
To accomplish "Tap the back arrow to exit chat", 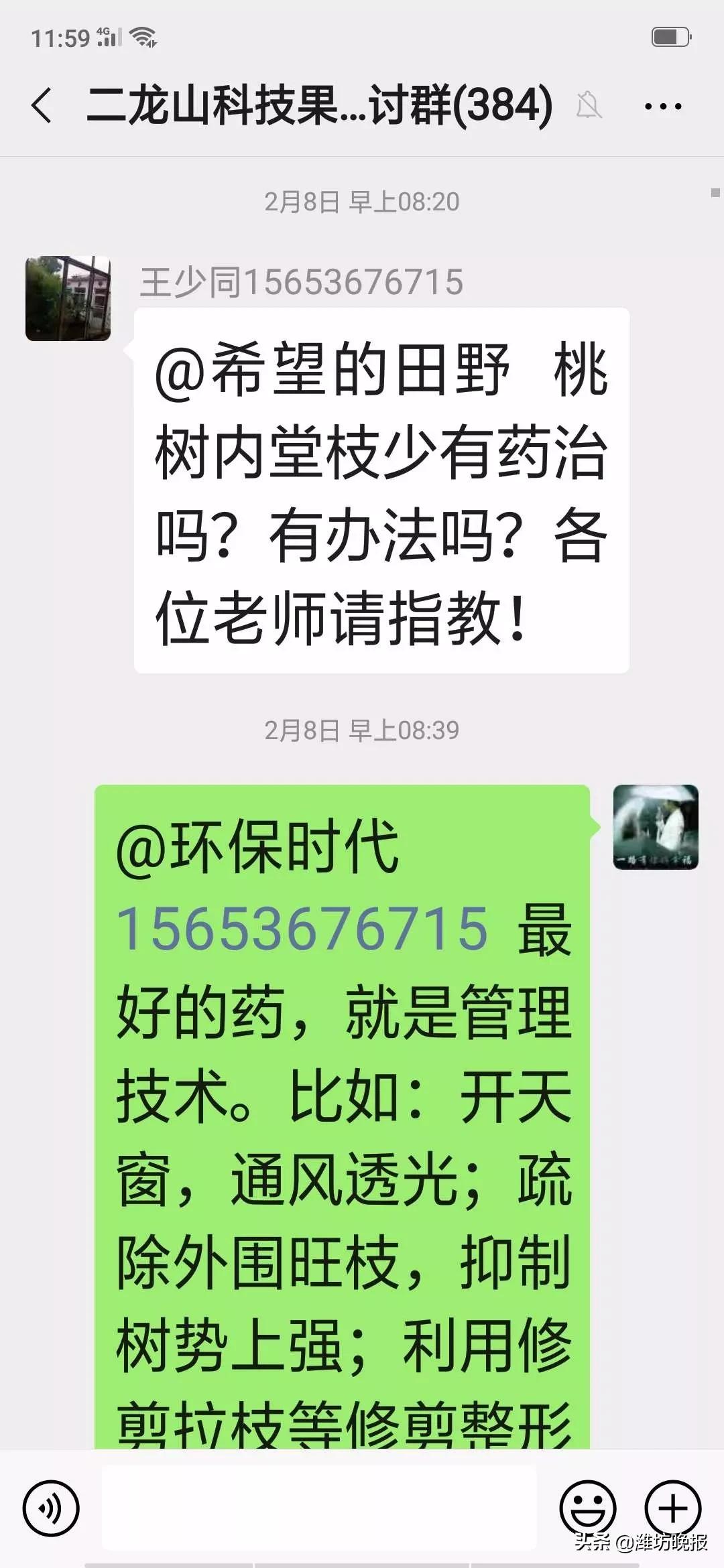I will pos(40,105).
